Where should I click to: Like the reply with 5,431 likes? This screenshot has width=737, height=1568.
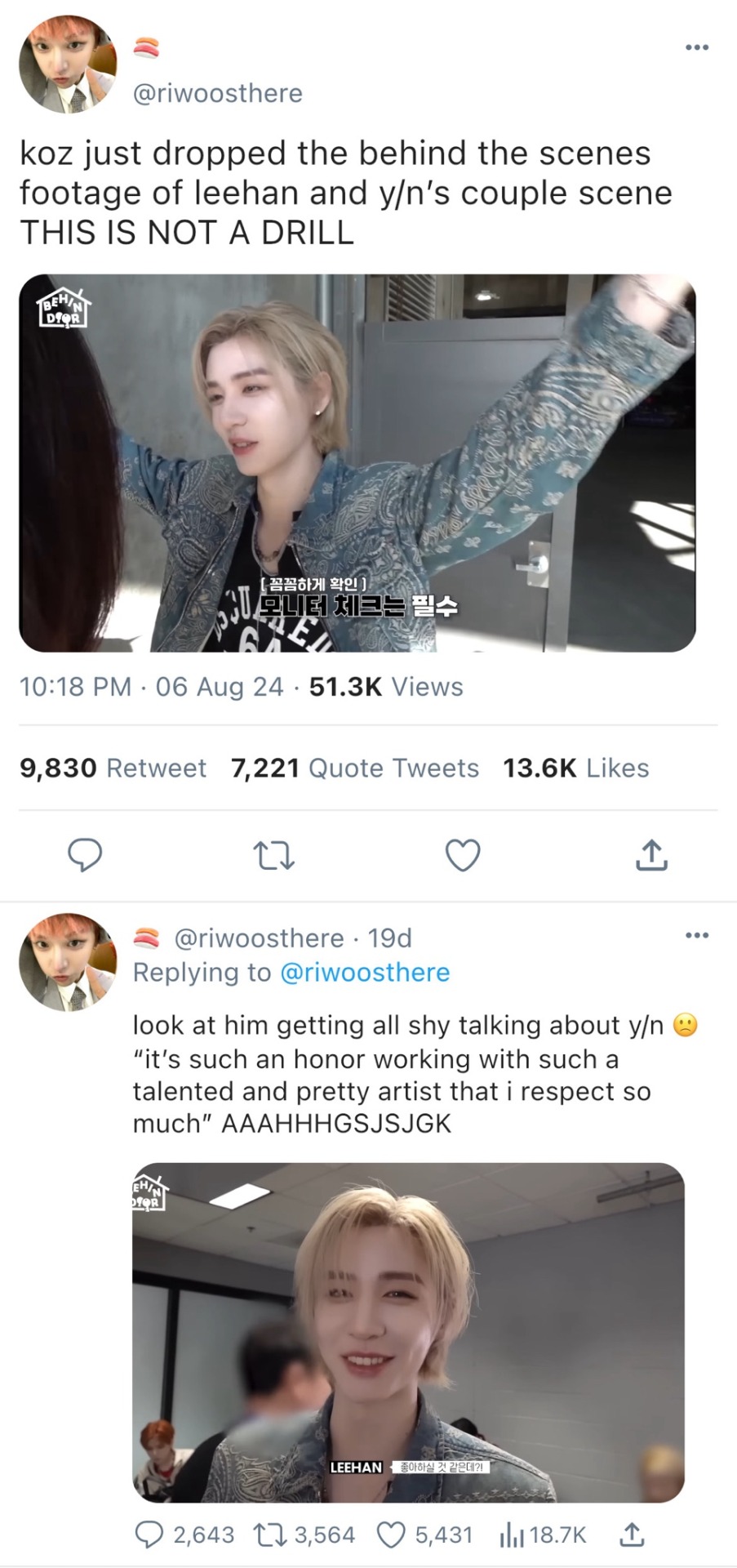pyautogui.click(x=391, y=1535)
